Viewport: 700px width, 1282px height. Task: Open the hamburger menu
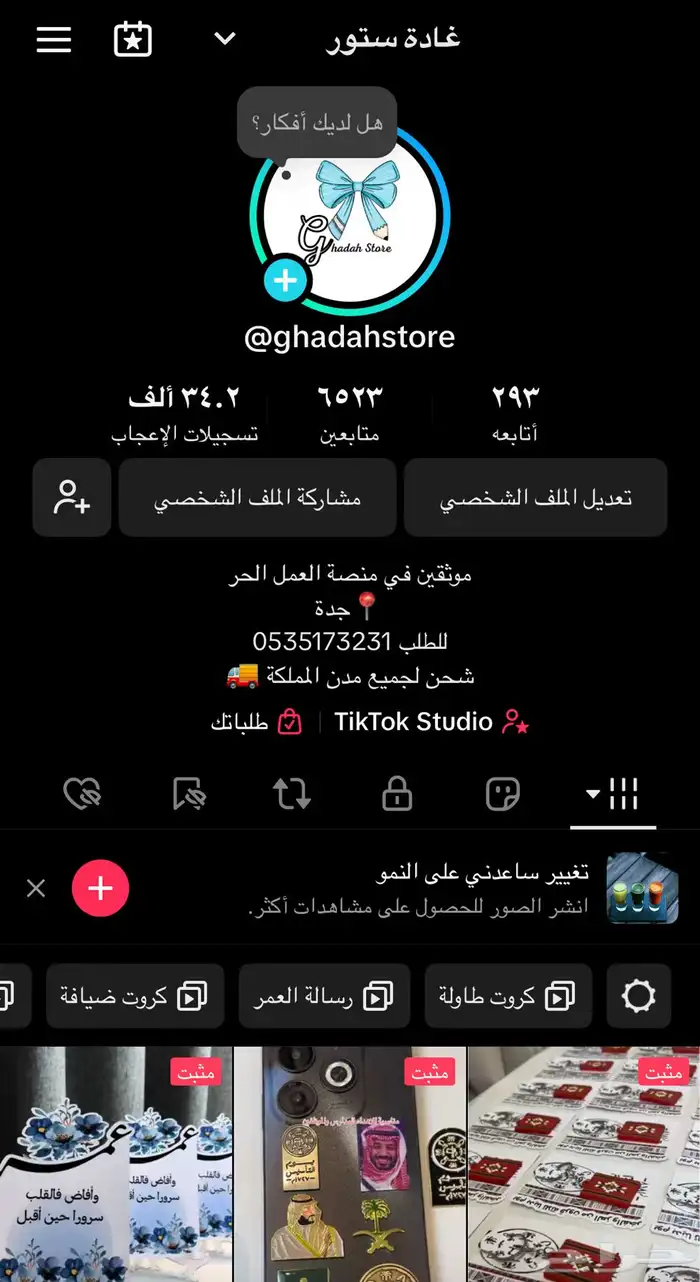click(x=54, y=39)
